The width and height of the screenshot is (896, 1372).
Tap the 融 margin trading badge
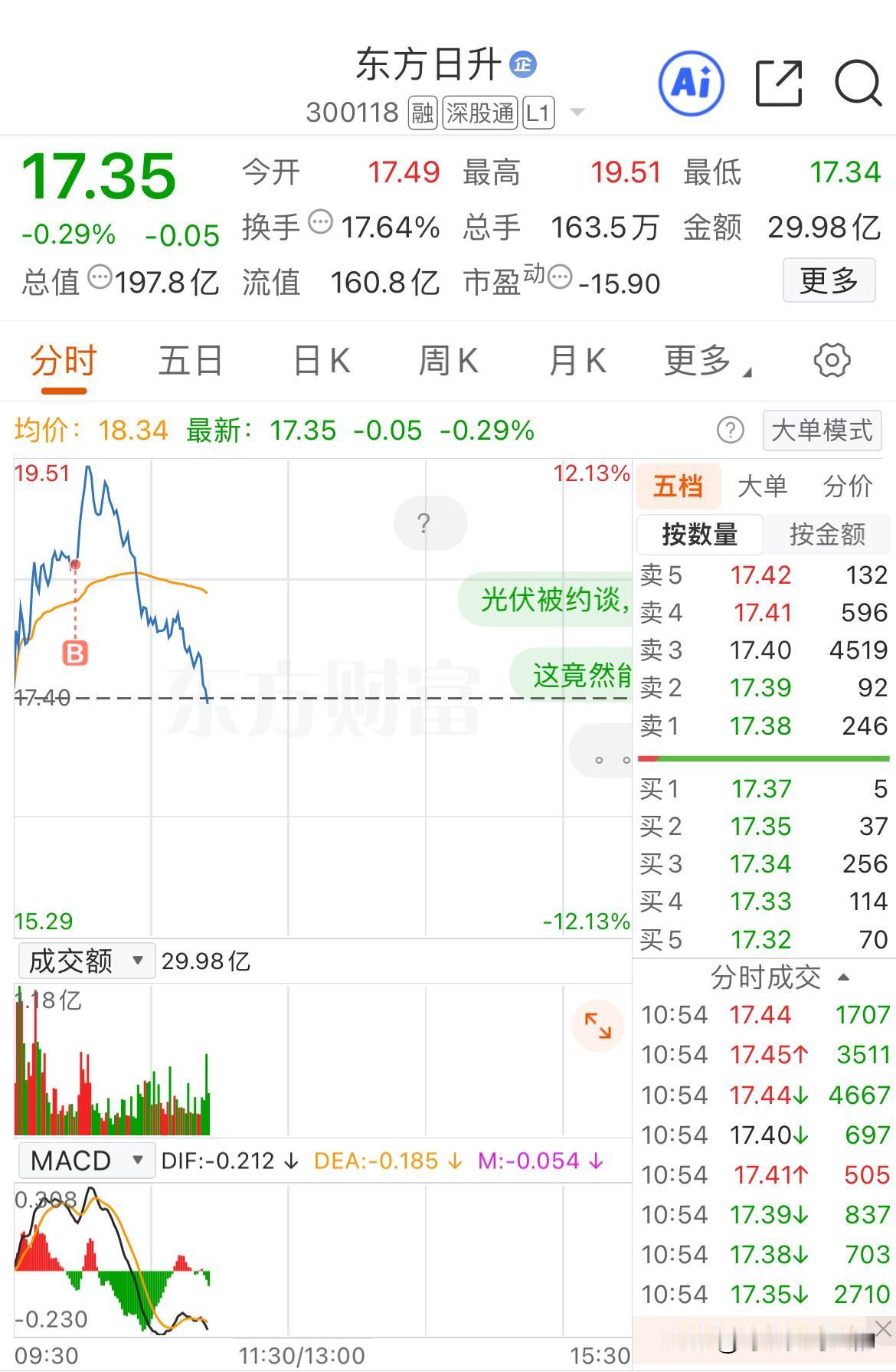[420, 113]
